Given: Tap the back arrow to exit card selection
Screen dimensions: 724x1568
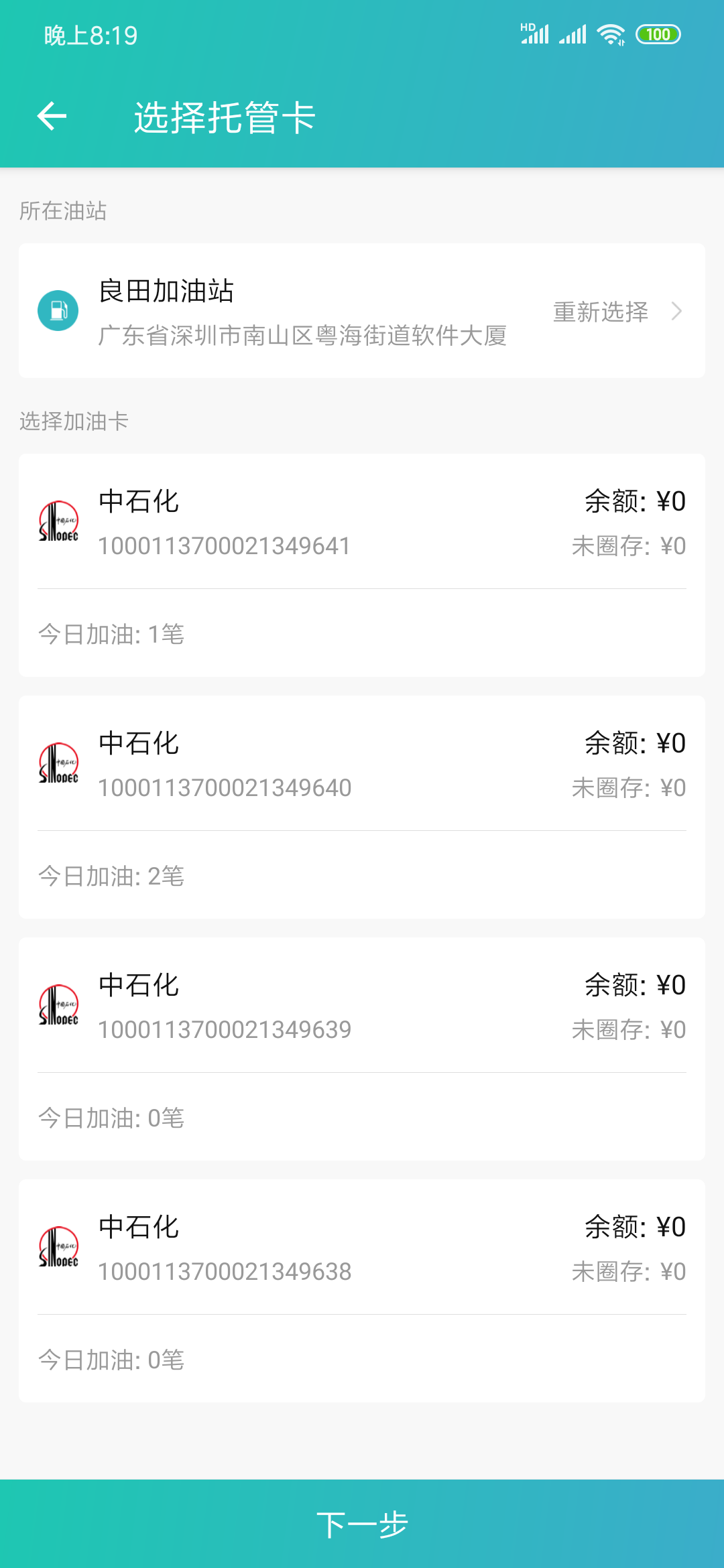Looking at the screenshot, I should (x=51, y=117).
